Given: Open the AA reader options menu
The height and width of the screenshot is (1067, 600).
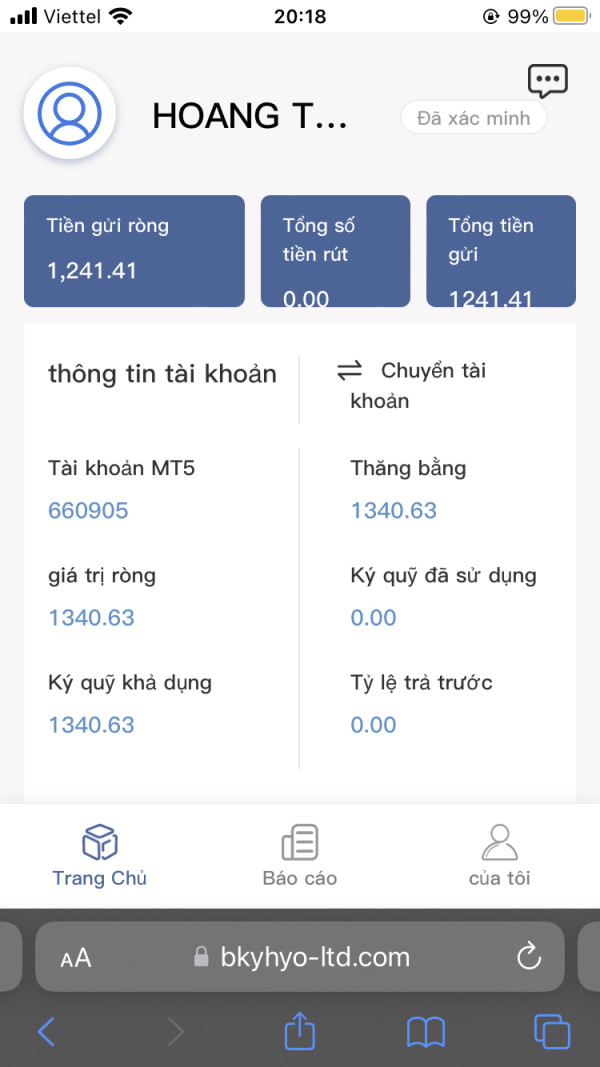Looking at the screenshot, I should 76,958.
